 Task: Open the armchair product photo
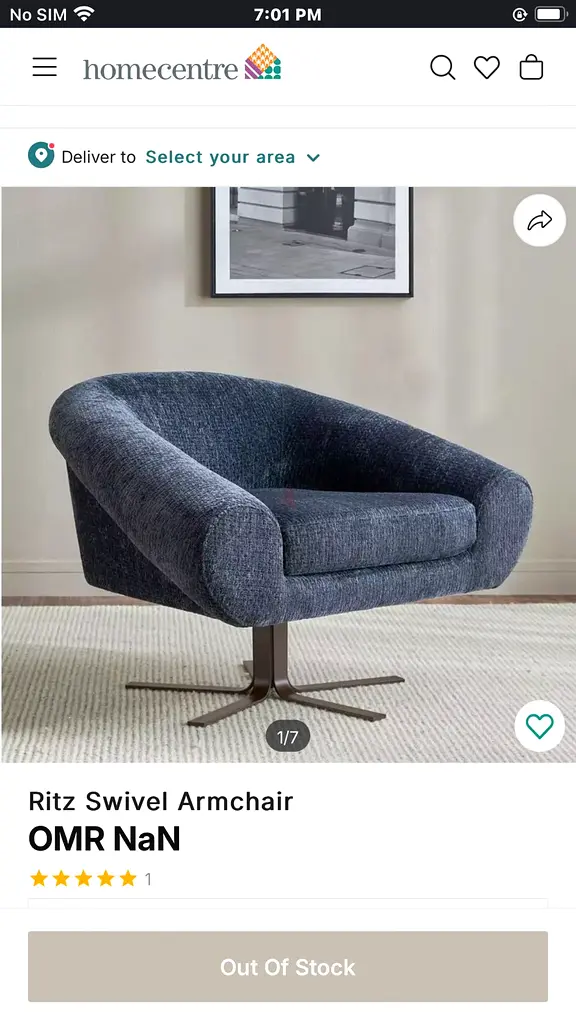point(288,475)
